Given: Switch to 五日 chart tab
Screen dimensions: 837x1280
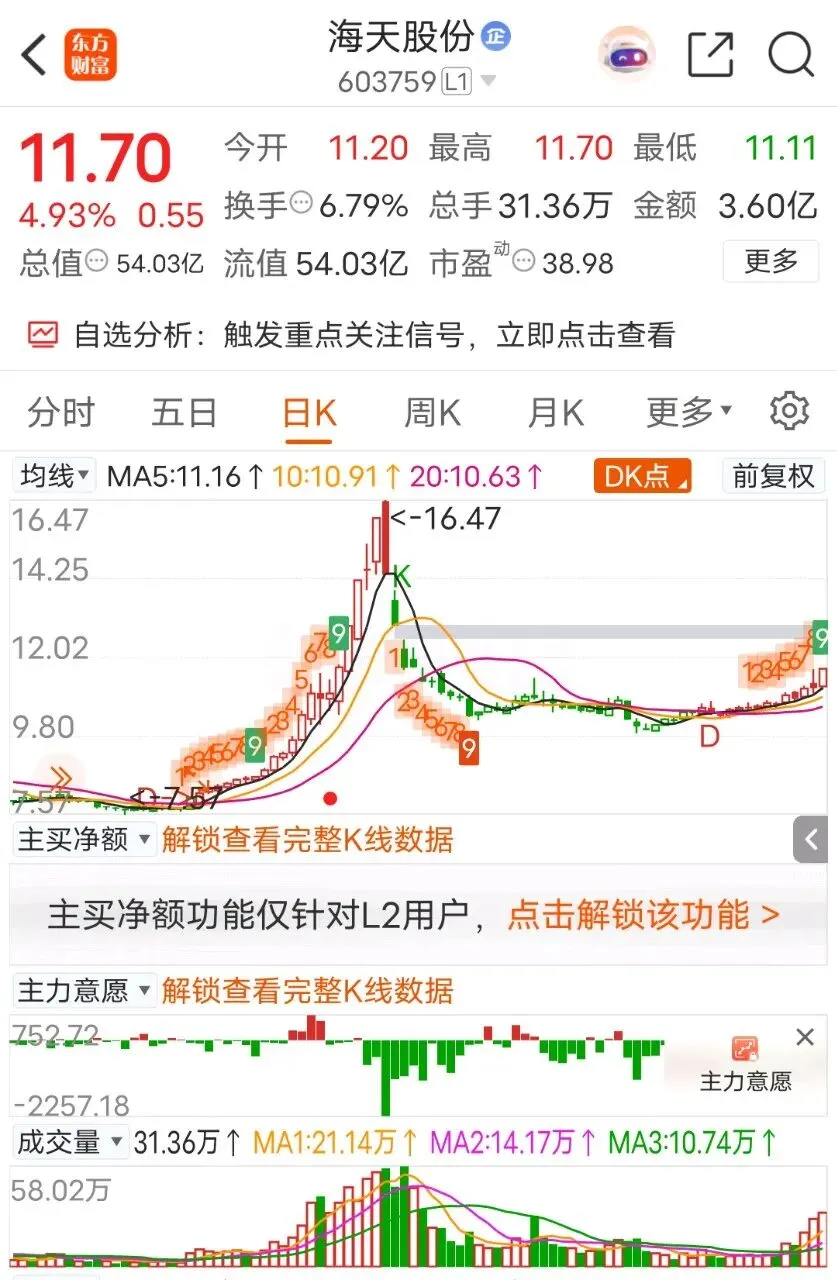Looking at the screenshot, I should tap(184, 412).
